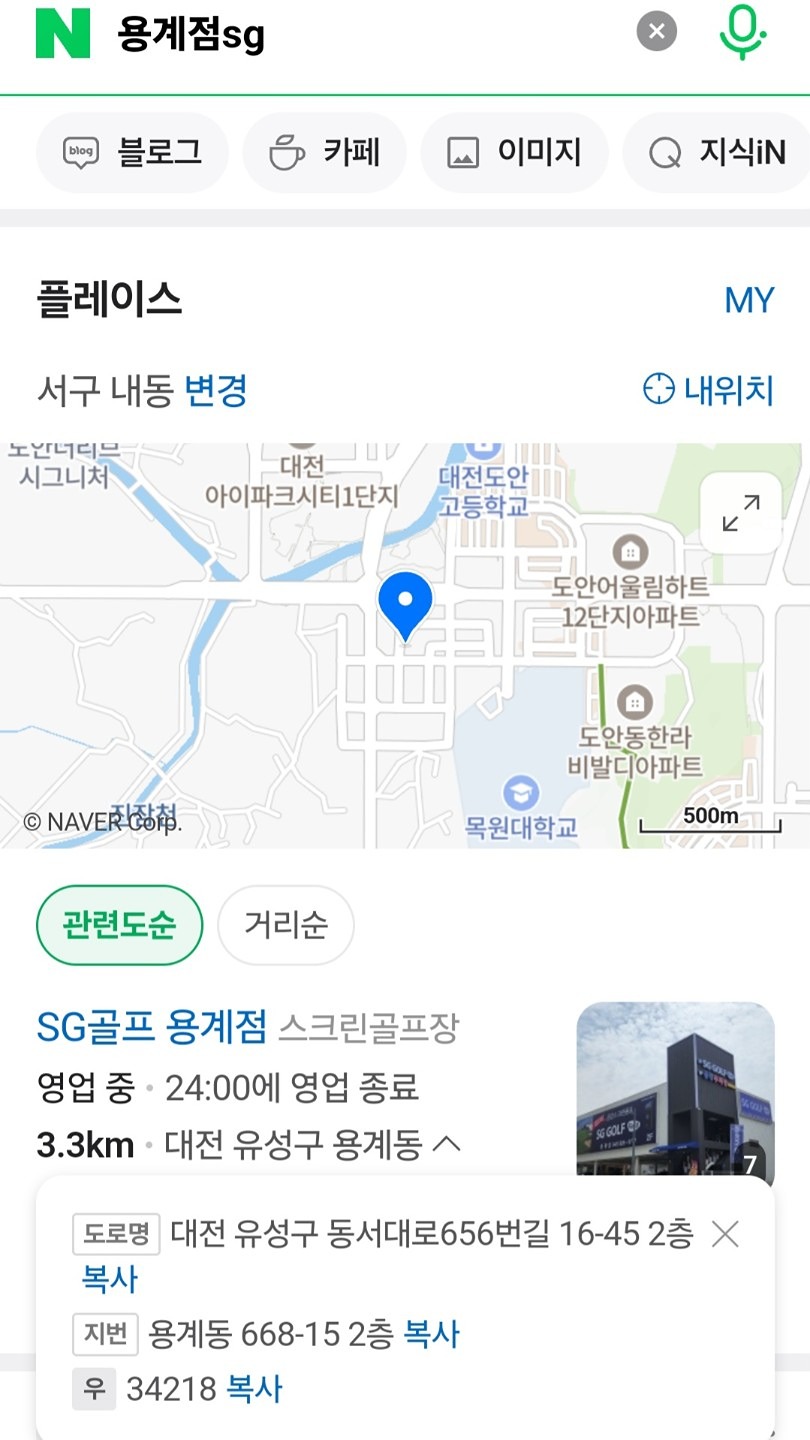Click the 도안어울림하트 apartment icon on the map
The height and width of the screenshot is (1440, 810).
pyautogui.click(x=628, y=552)
